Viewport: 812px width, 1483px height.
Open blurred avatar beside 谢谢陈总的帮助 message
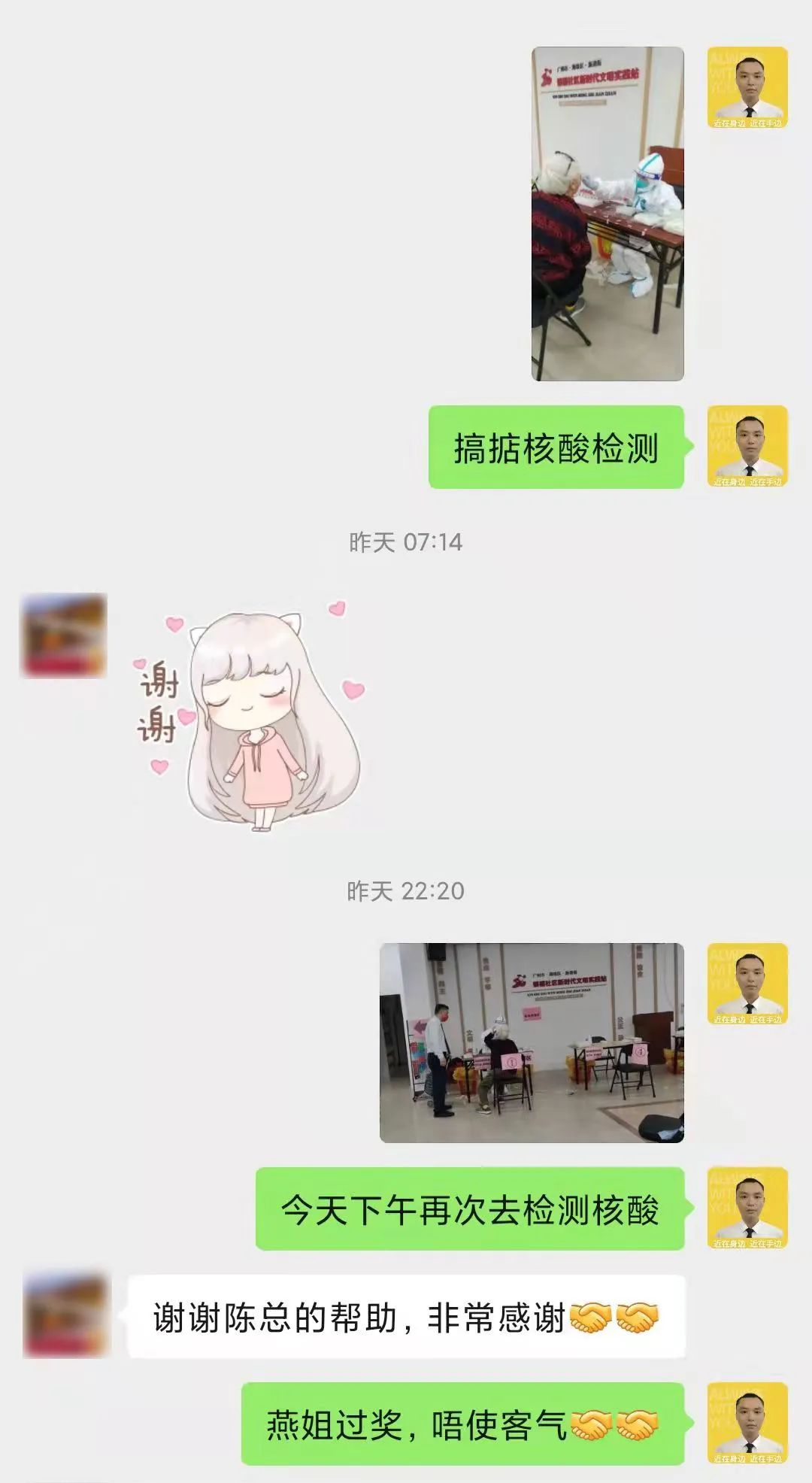(x=66, y=1315)
